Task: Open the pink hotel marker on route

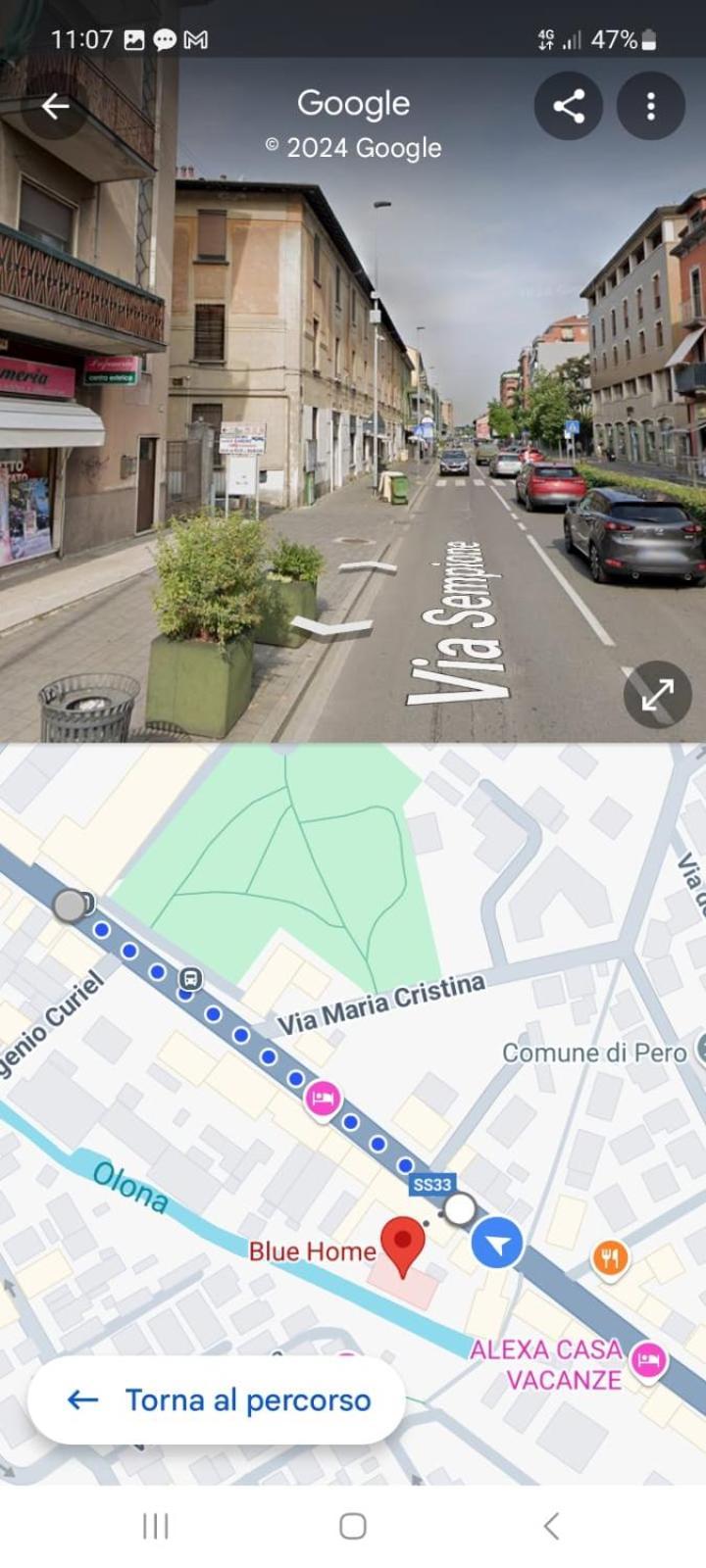Action: pos(323,1099)
